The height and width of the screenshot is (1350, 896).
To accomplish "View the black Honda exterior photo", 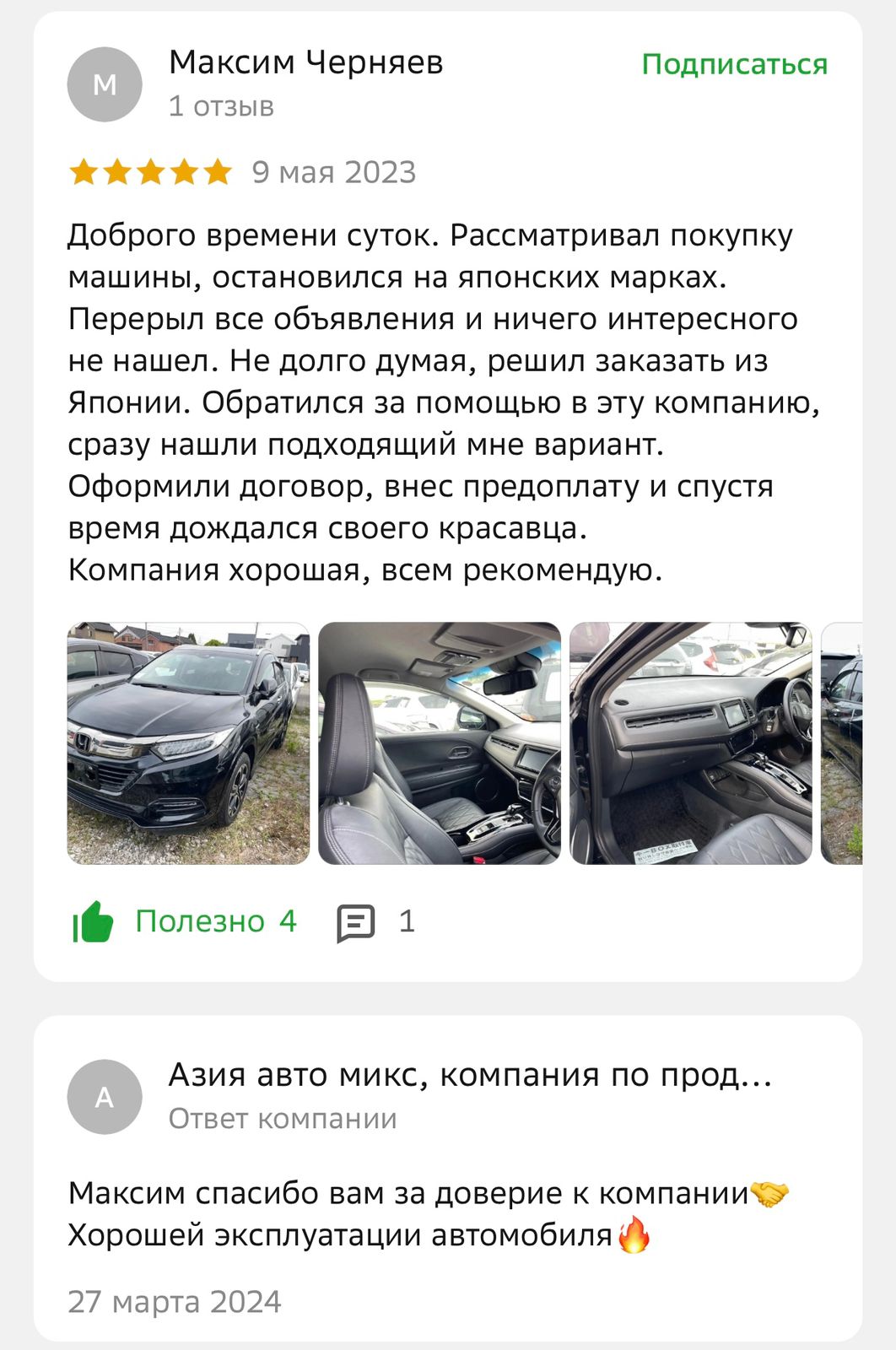I will point(188,743).
